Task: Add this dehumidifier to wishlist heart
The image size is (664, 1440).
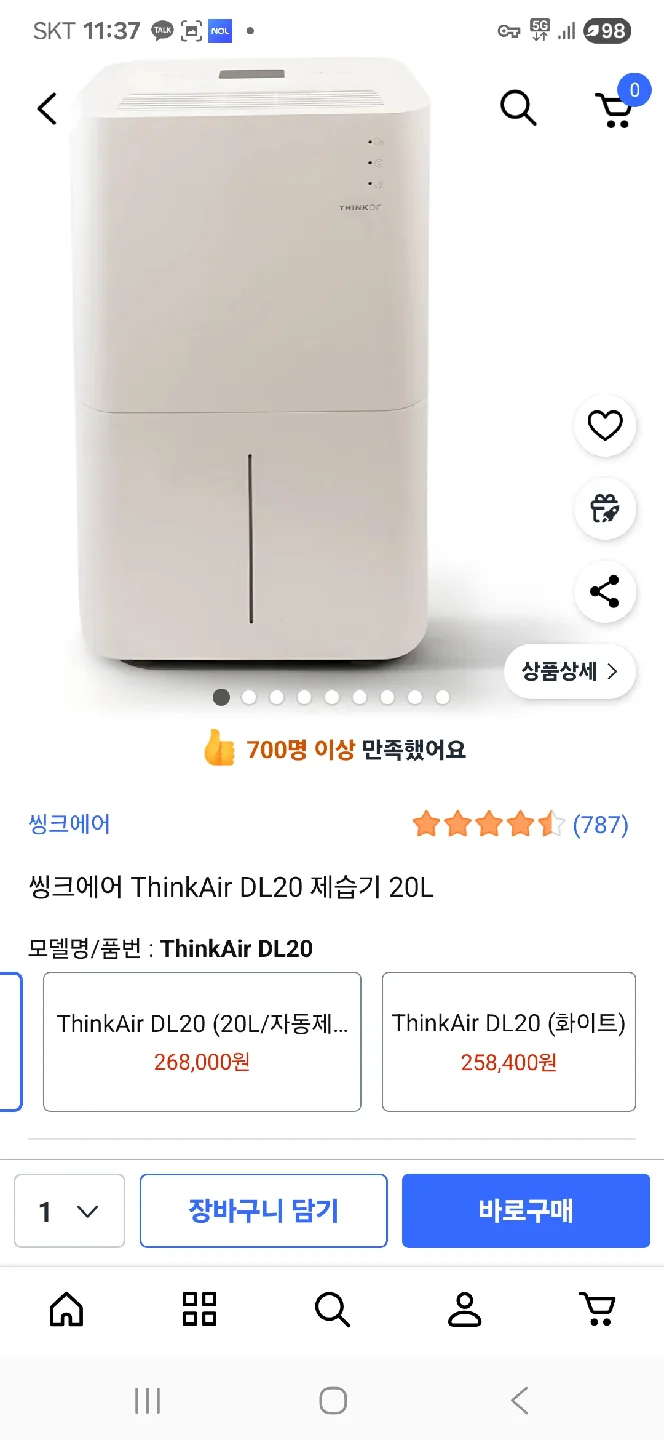Action: tap(605, 427)
